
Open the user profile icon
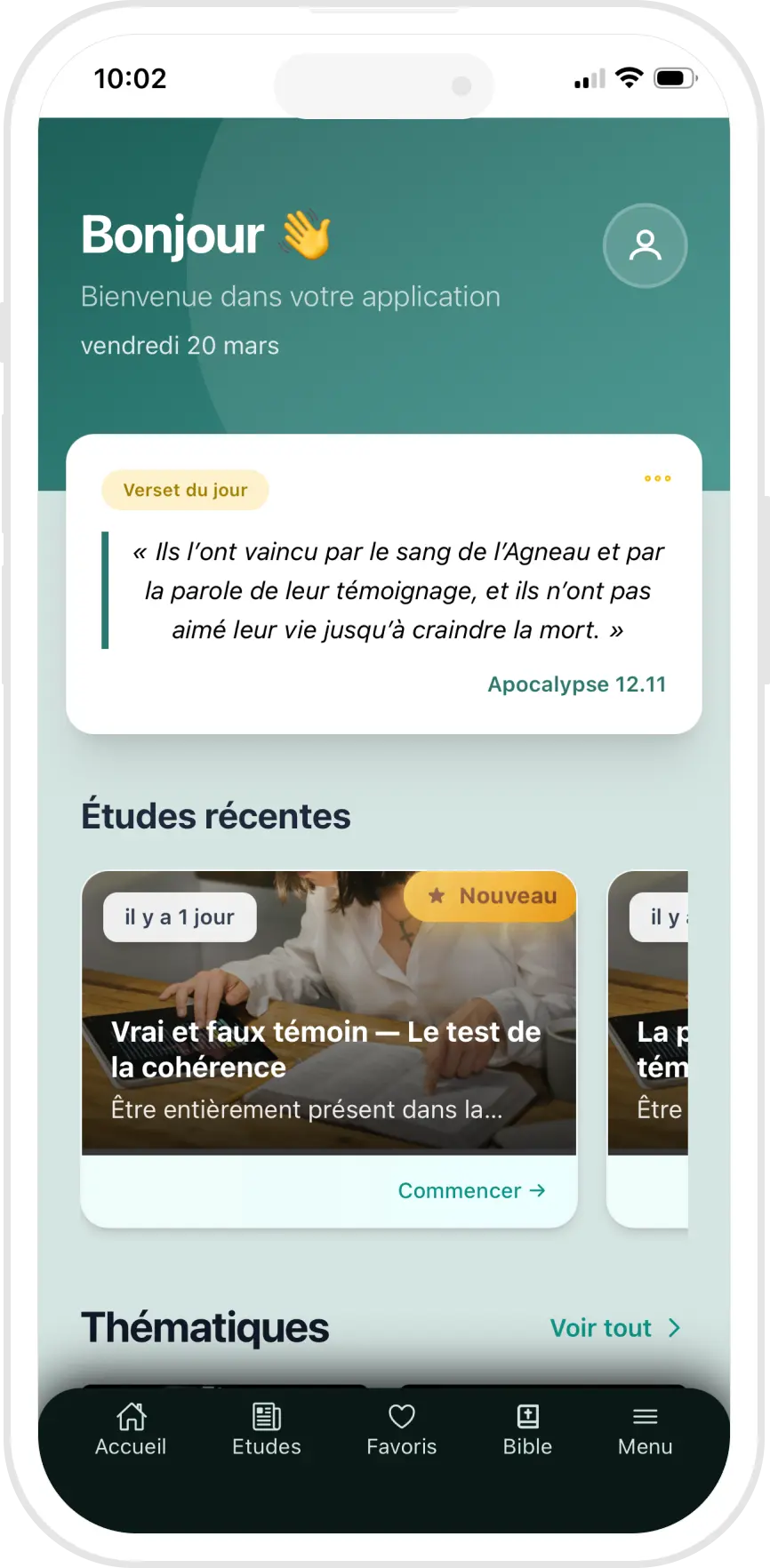[645, 245]
